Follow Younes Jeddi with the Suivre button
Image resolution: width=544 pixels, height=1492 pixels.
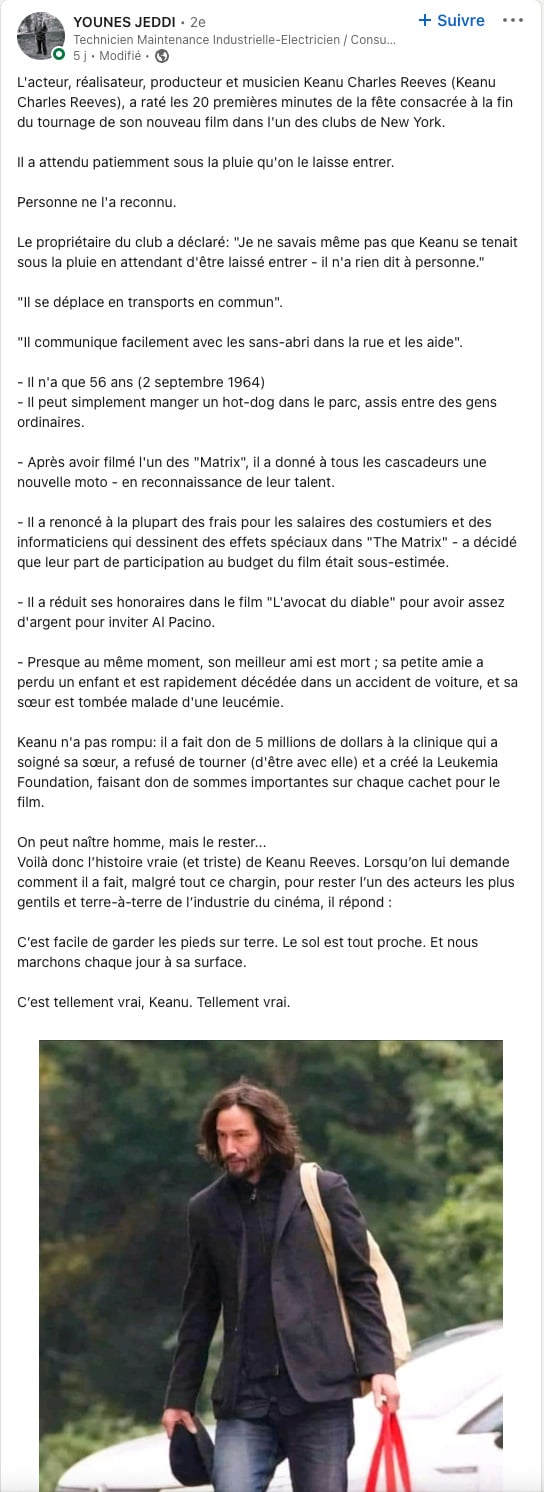(x=451, y=20)
